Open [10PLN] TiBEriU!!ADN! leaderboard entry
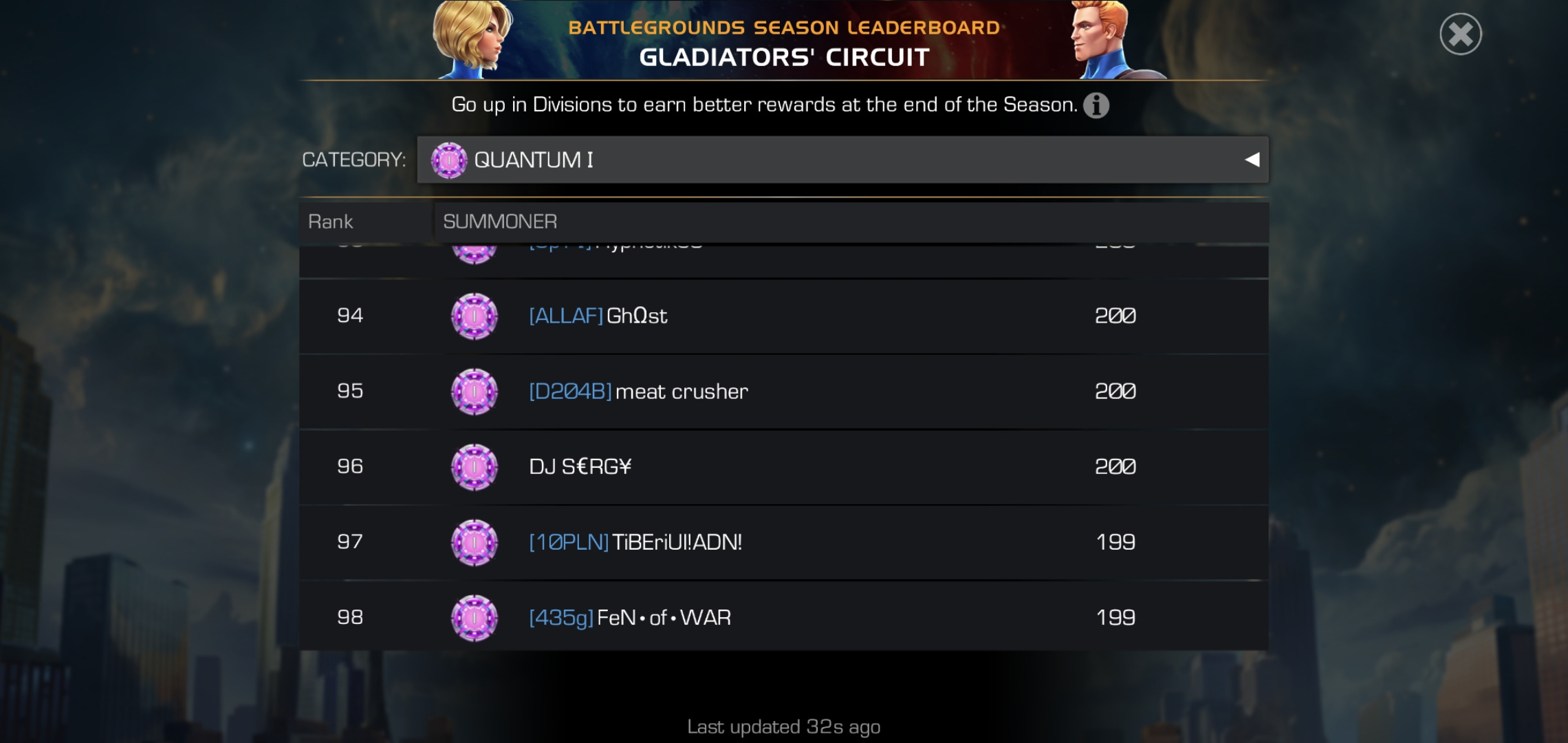 pyautogui.click(x=635, y=542)
